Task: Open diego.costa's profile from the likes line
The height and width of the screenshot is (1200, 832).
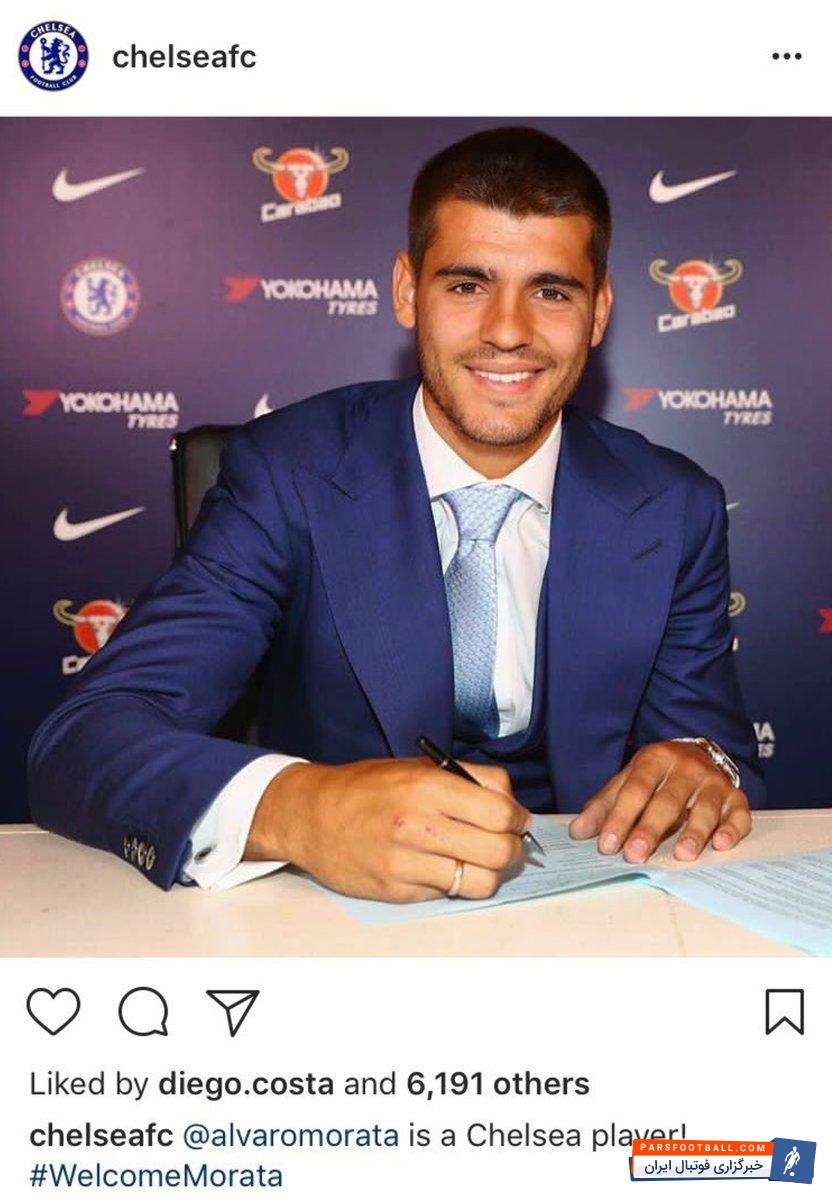Action: click(245, 1084)
